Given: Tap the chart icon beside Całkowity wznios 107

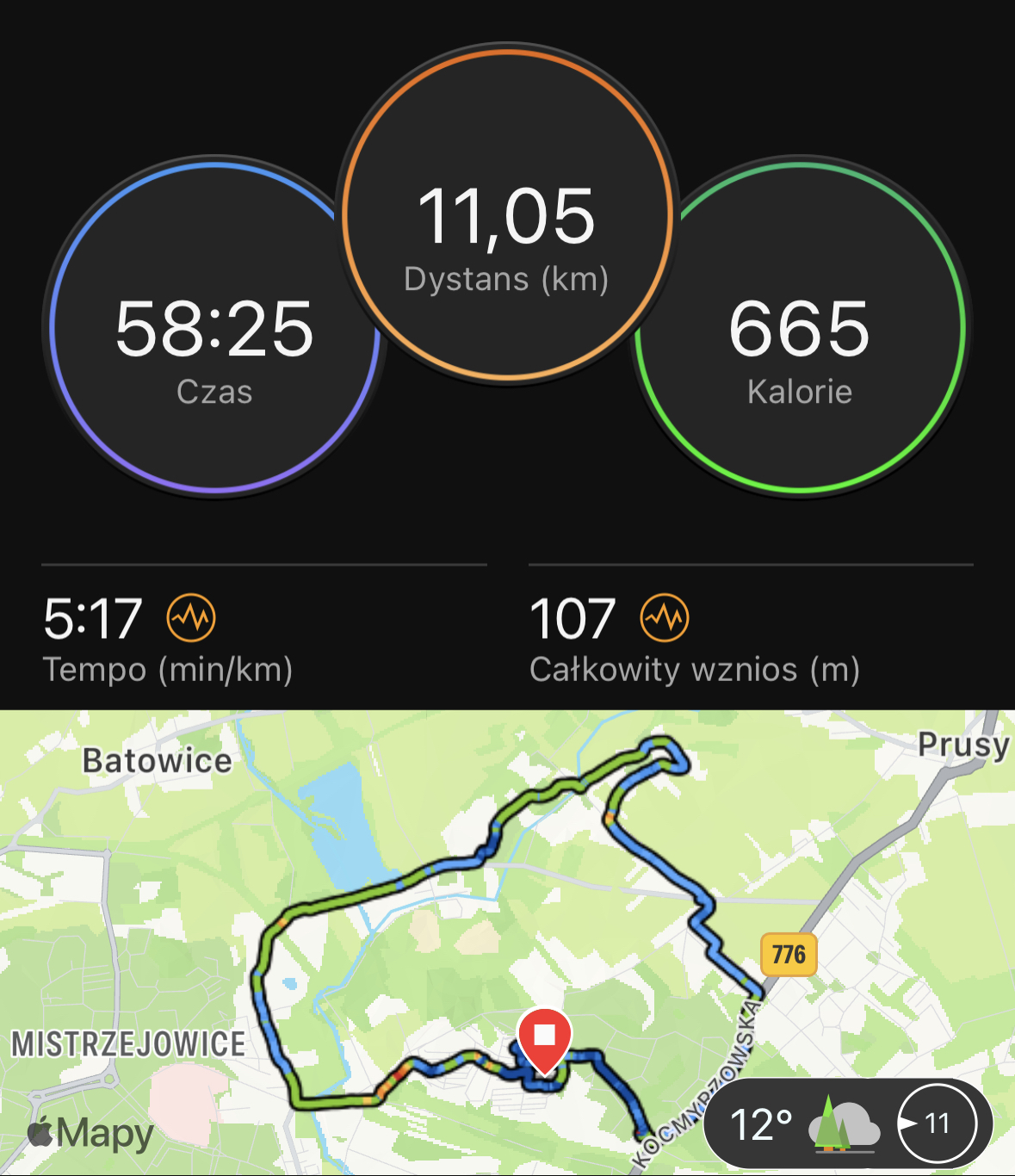Looking at the screenshot, I should click(x=665, y=618).
